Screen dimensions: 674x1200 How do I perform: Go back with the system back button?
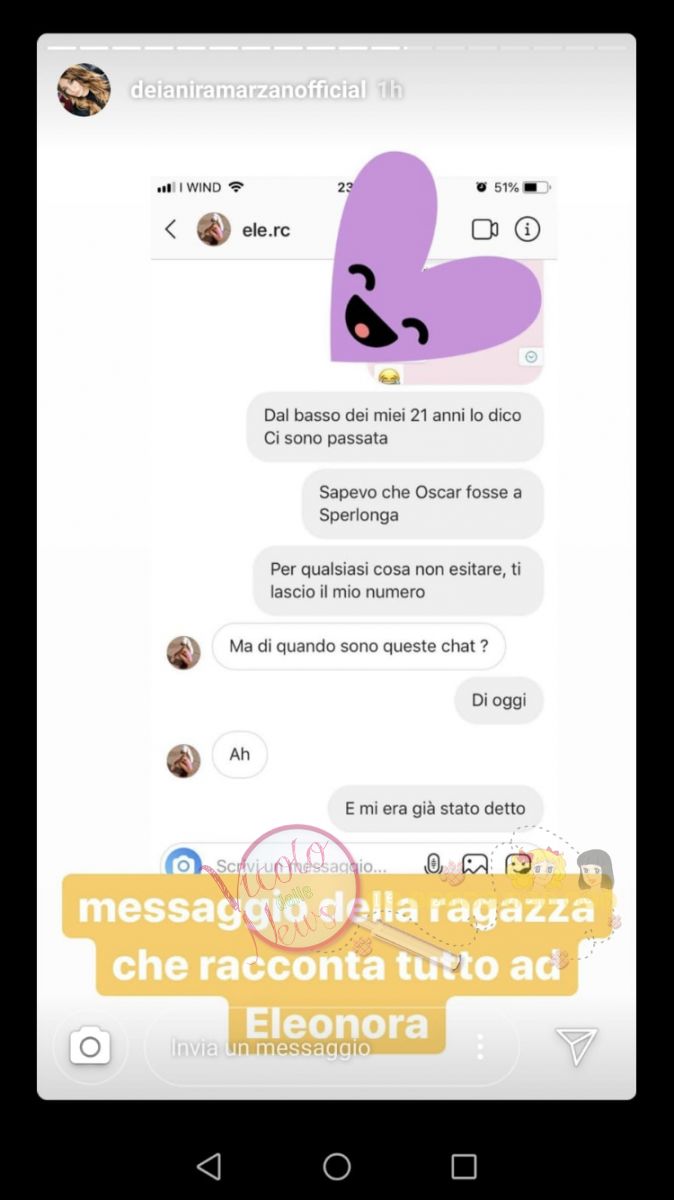(x=209, y=1166)
